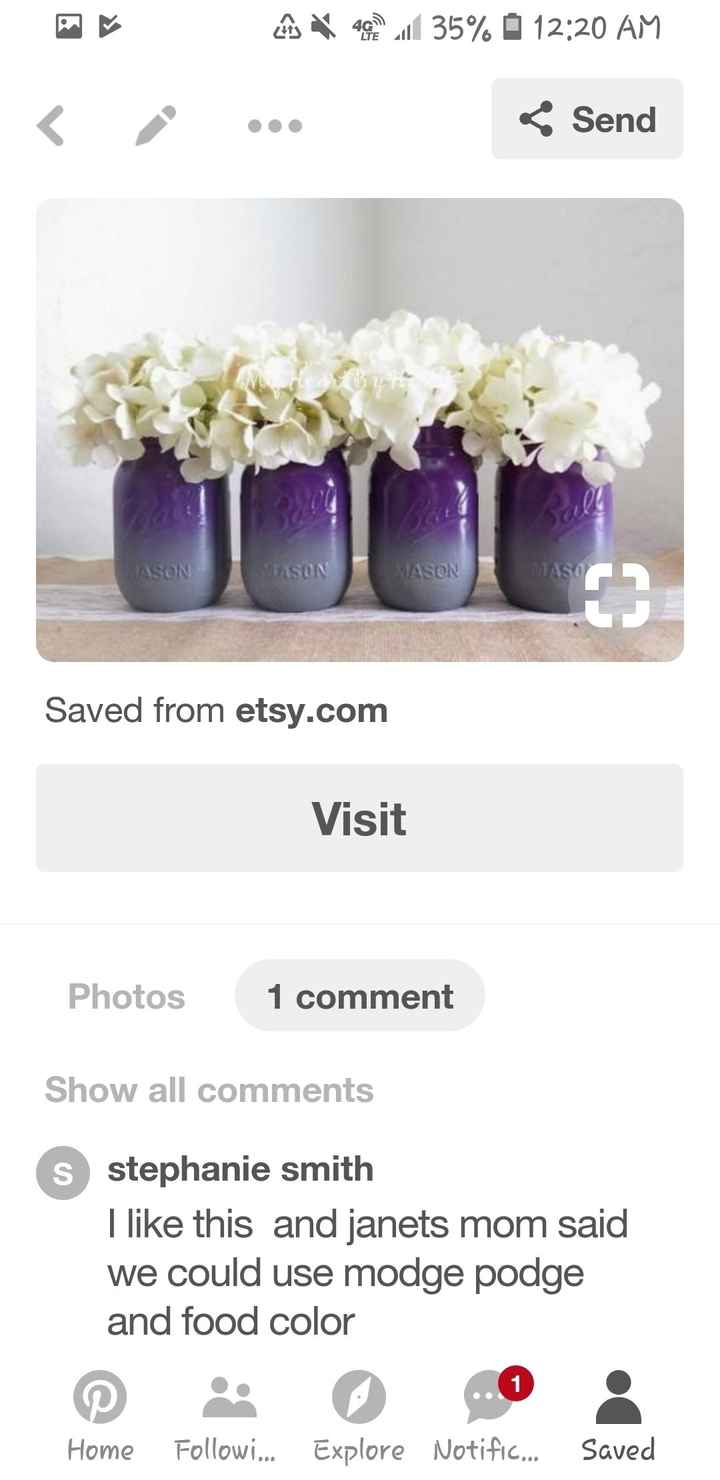
Task: Open the three-dot overflow menu
Action: (274, 126)
